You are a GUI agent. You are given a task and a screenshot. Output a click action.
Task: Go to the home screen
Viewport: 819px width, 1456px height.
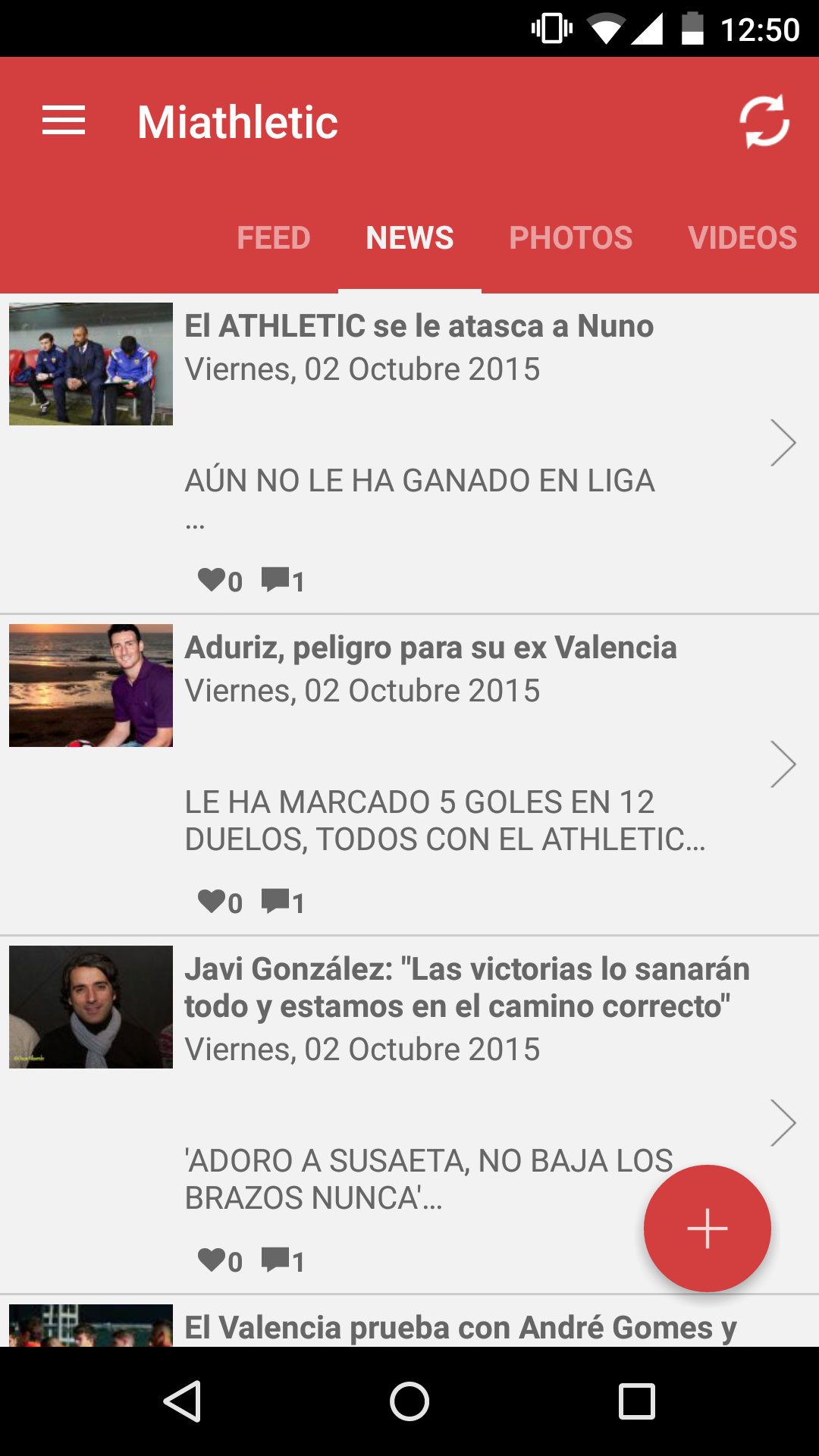(409, 1401)
